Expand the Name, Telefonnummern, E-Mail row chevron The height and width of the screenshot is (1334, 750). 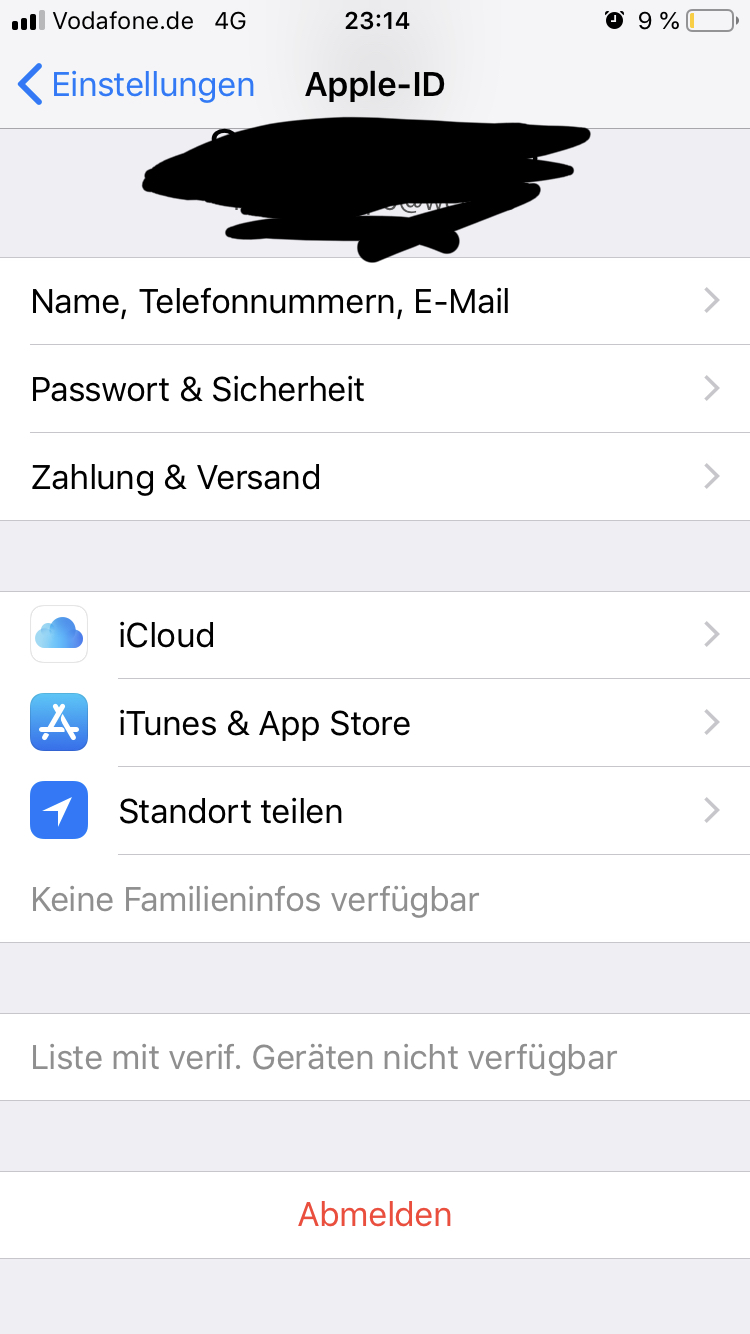click(710, 301)
